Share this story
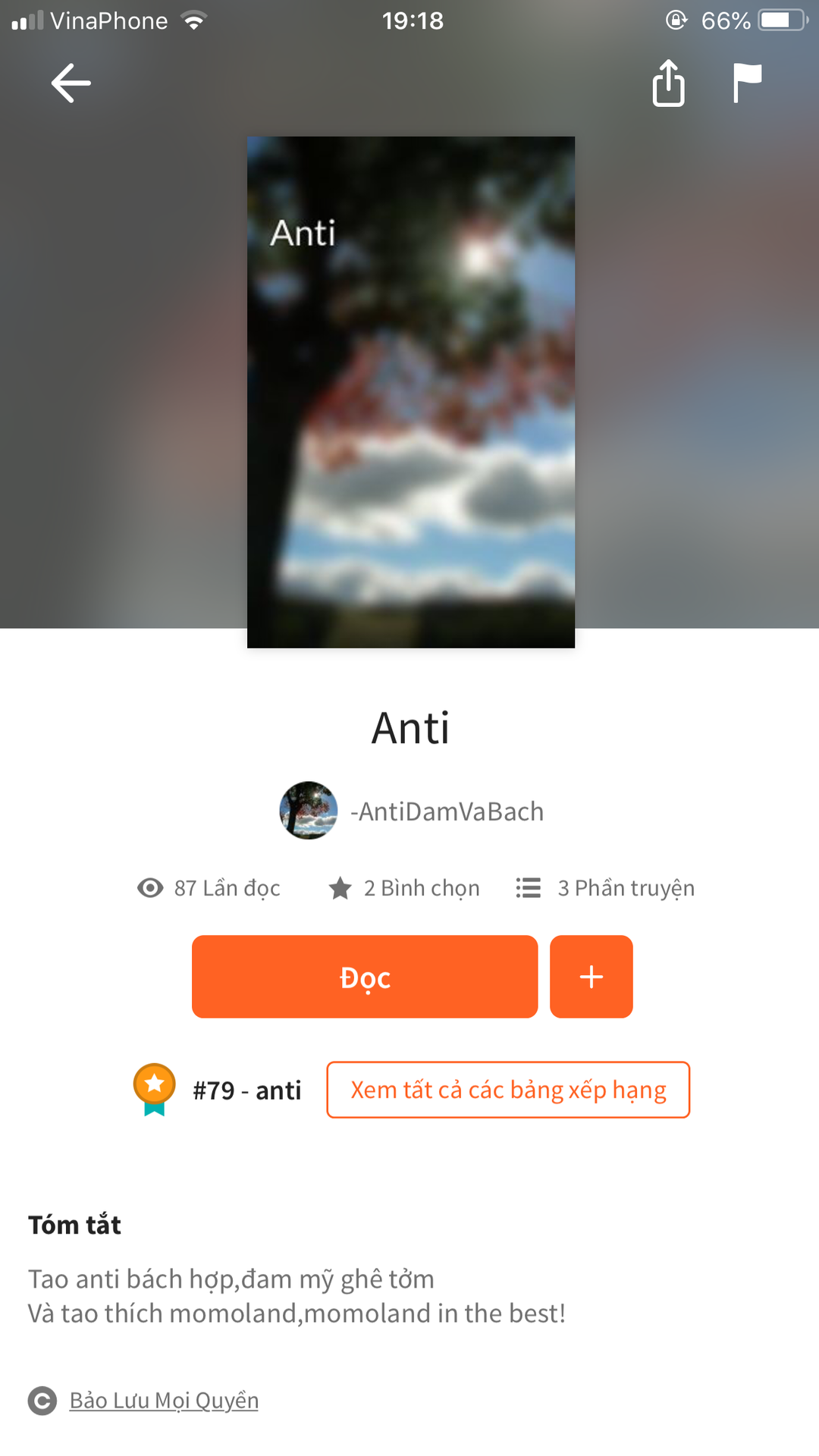819x1456 pixels. pyautogui.click(x=668, y=83)
